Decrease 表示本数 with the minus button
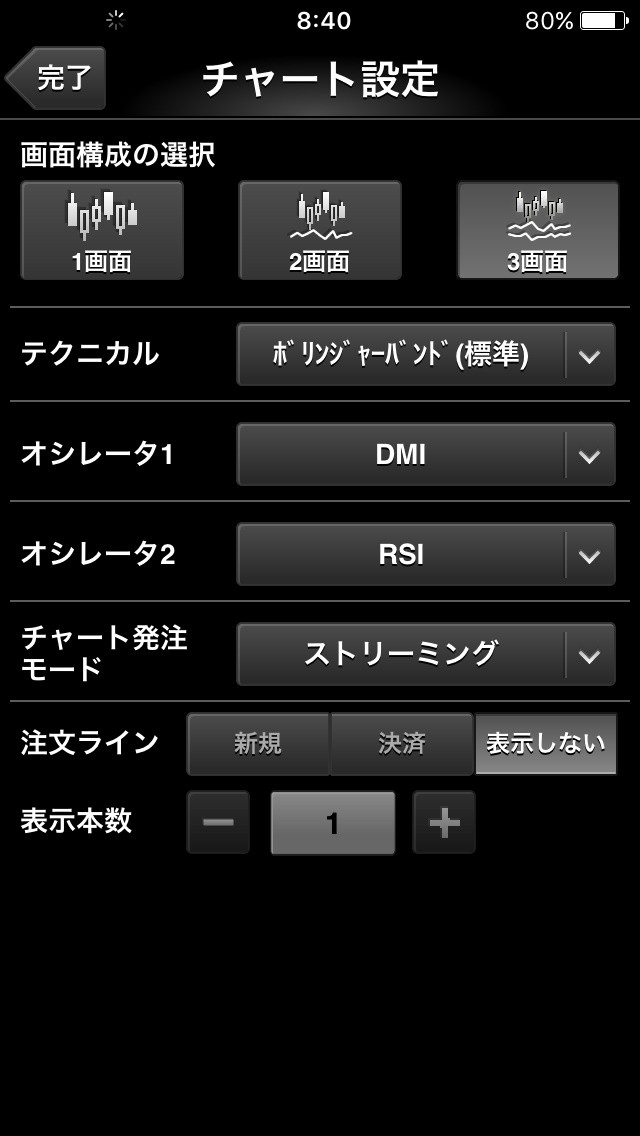 coord(218,822)
